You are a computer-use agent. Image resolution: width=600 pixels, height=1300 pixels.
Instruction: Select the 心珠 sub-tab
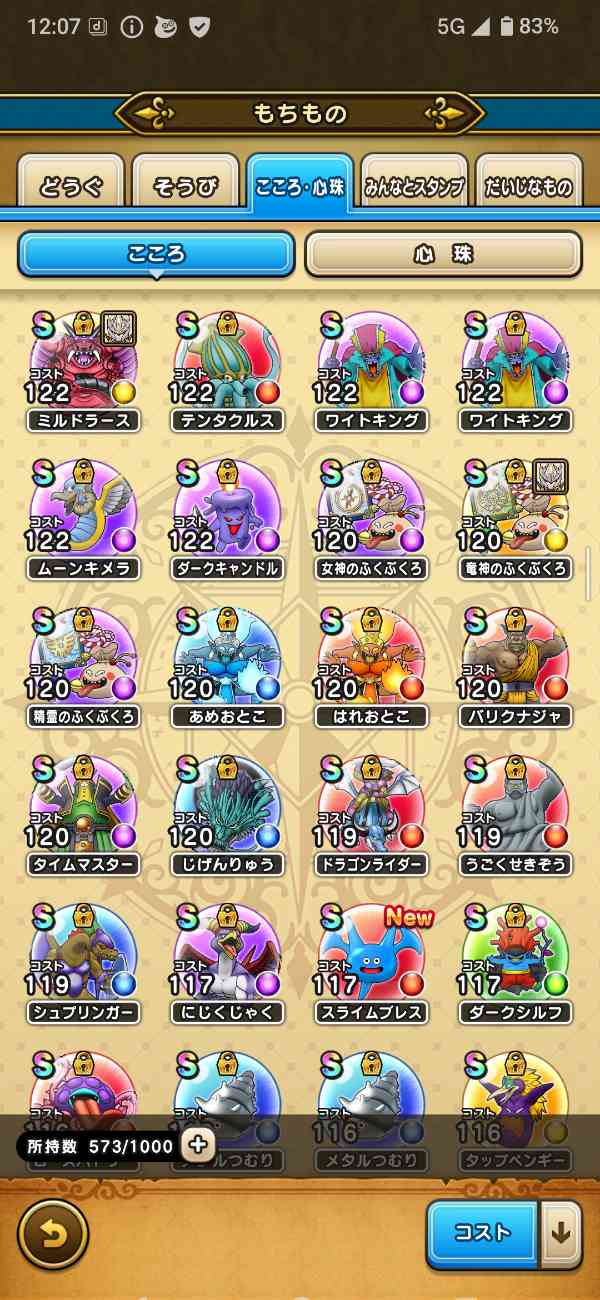[x=443, y=254]
